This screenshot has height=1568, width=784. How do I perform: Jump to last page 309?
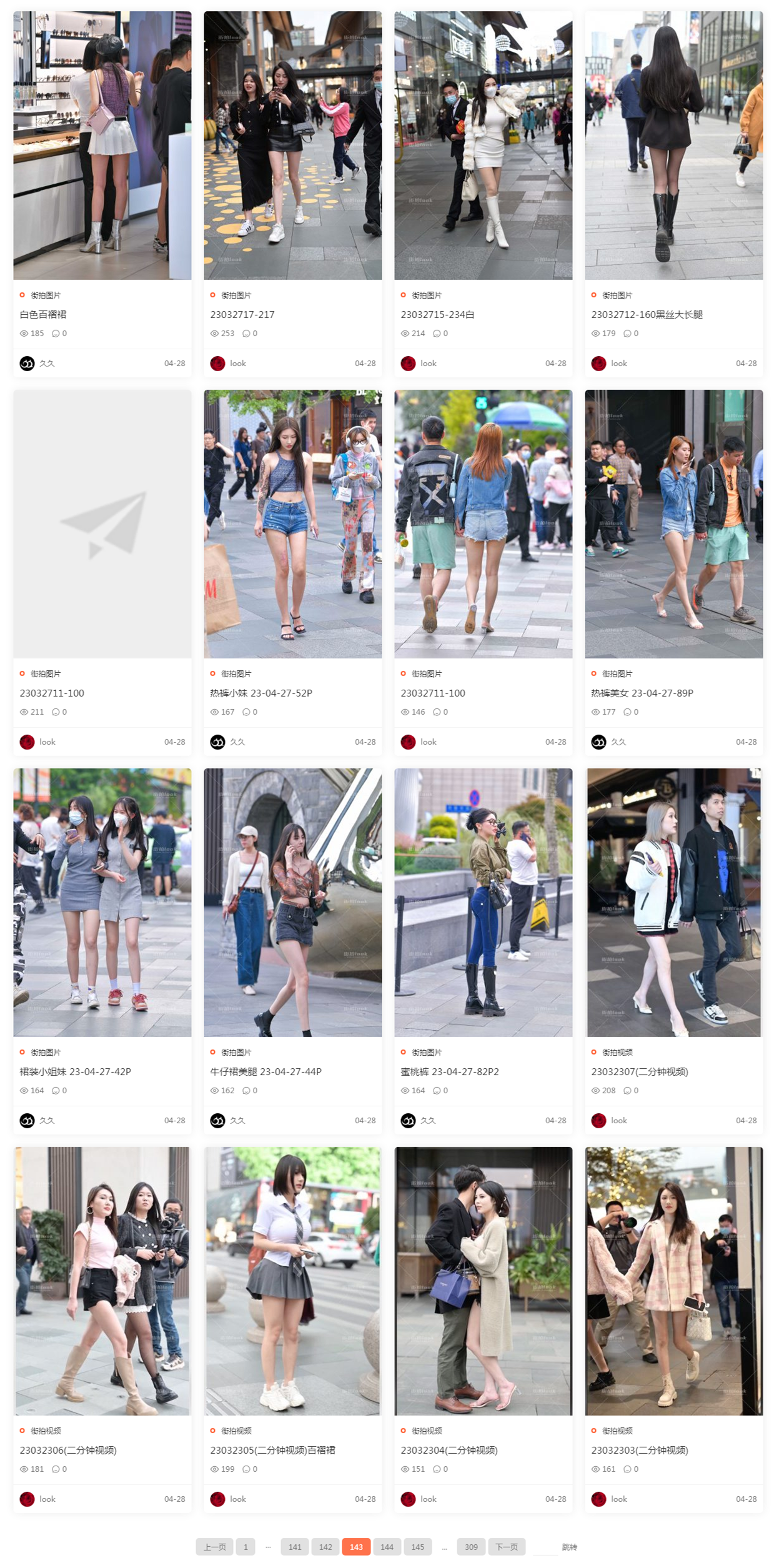click(x=471, y=1547)
